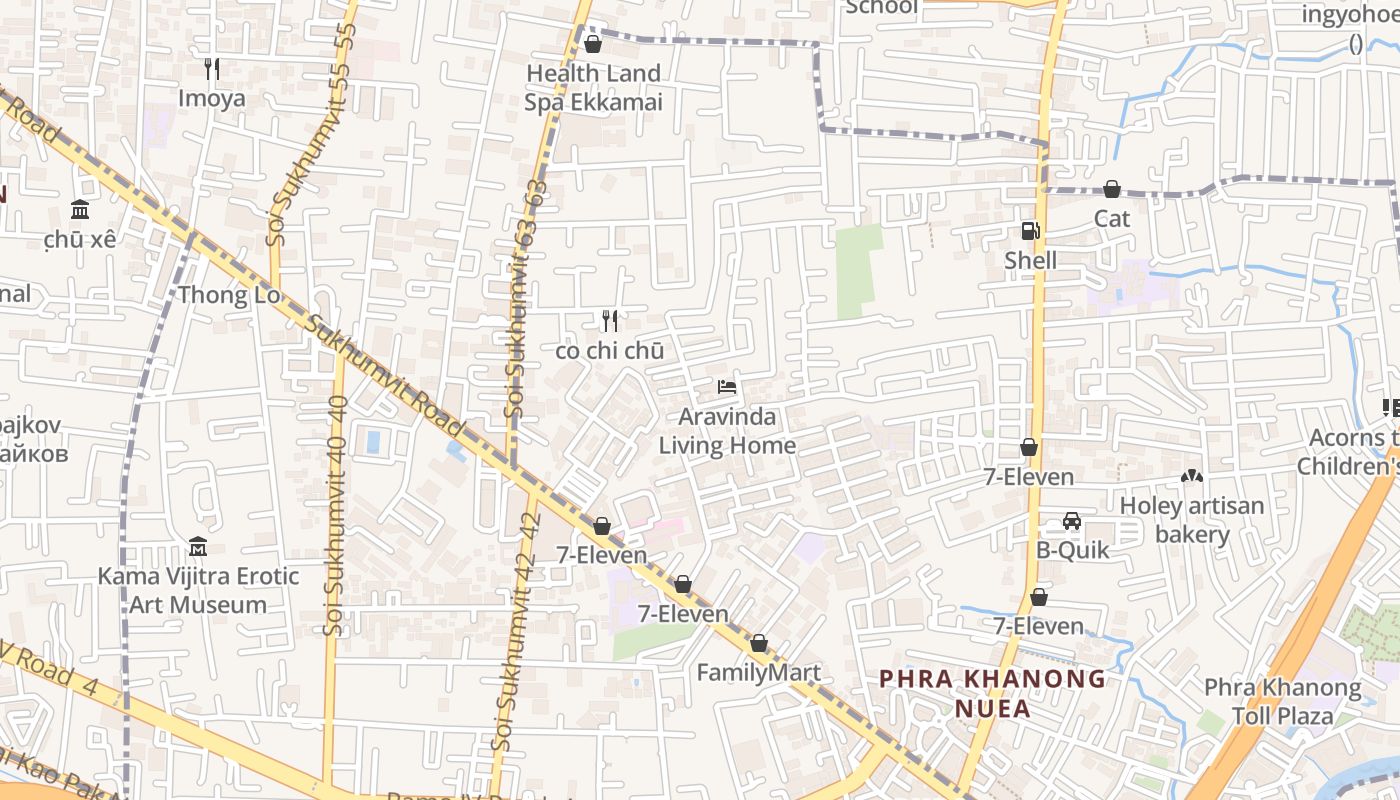Open the Aravinda Living Home hotel marker
The image size is (1400, 800).
[x=727, y=387]
